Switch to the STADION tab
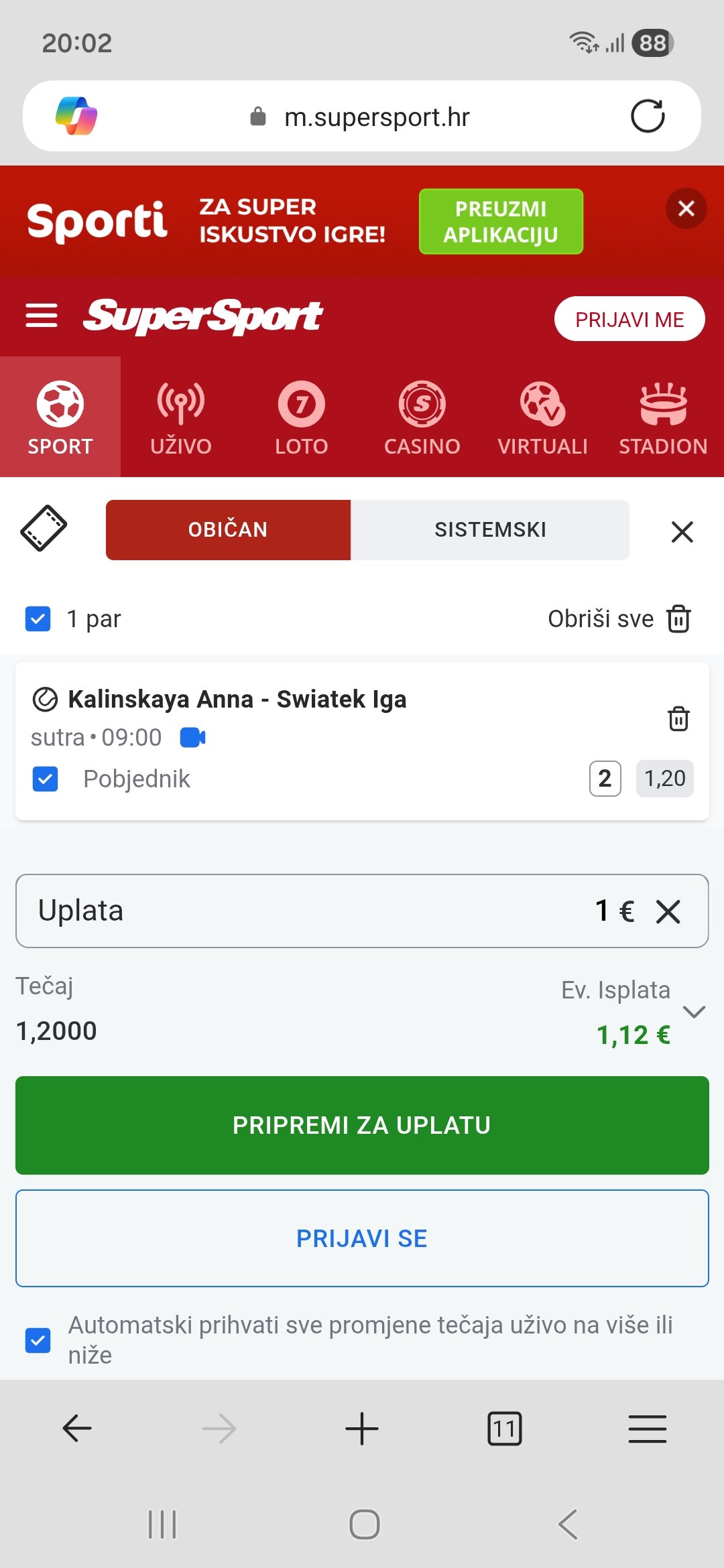The image size is (724, 1568). point(663,417)
